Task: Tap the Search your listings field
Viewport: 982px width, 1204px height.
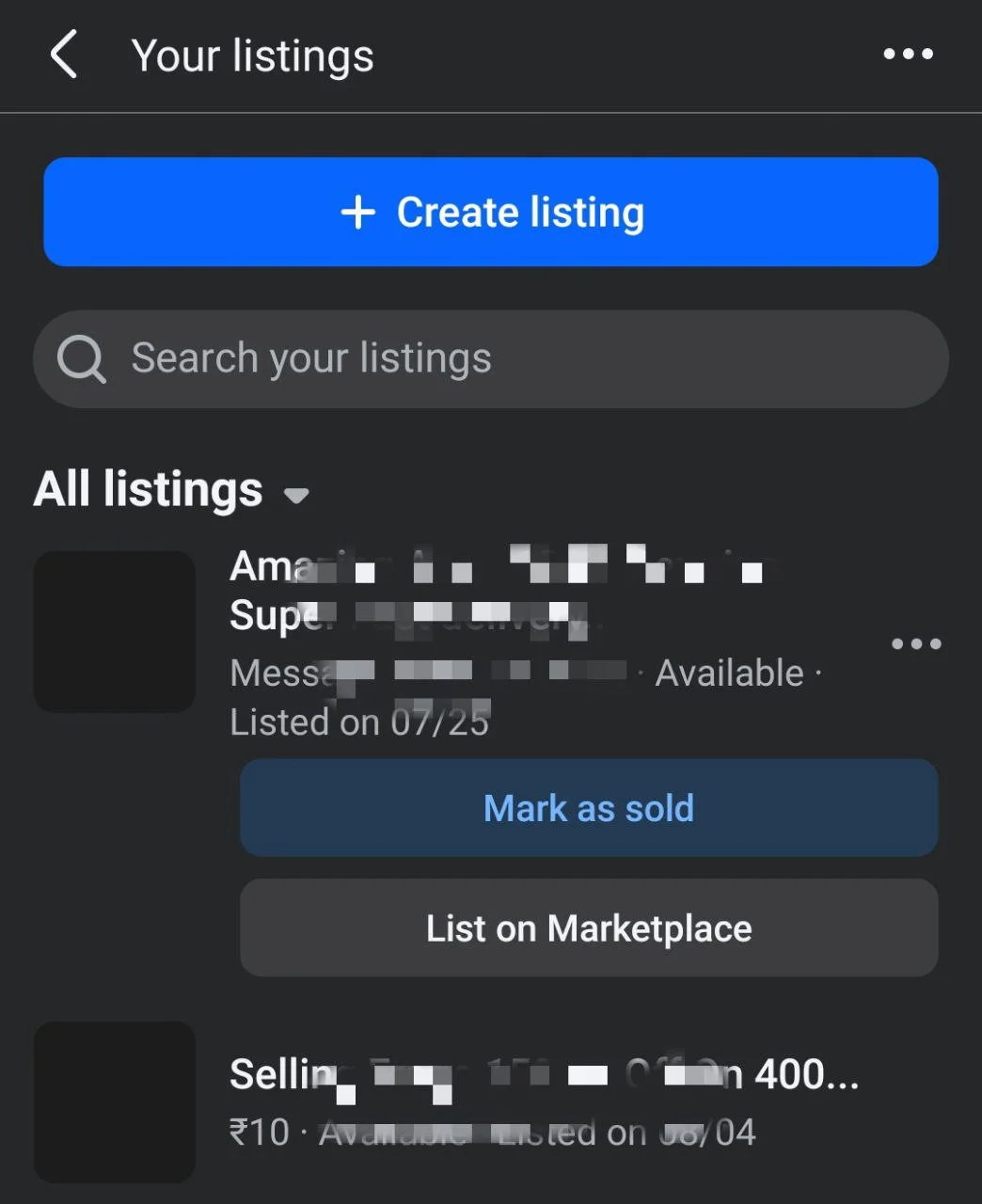Action: click(x=491, y=358)
